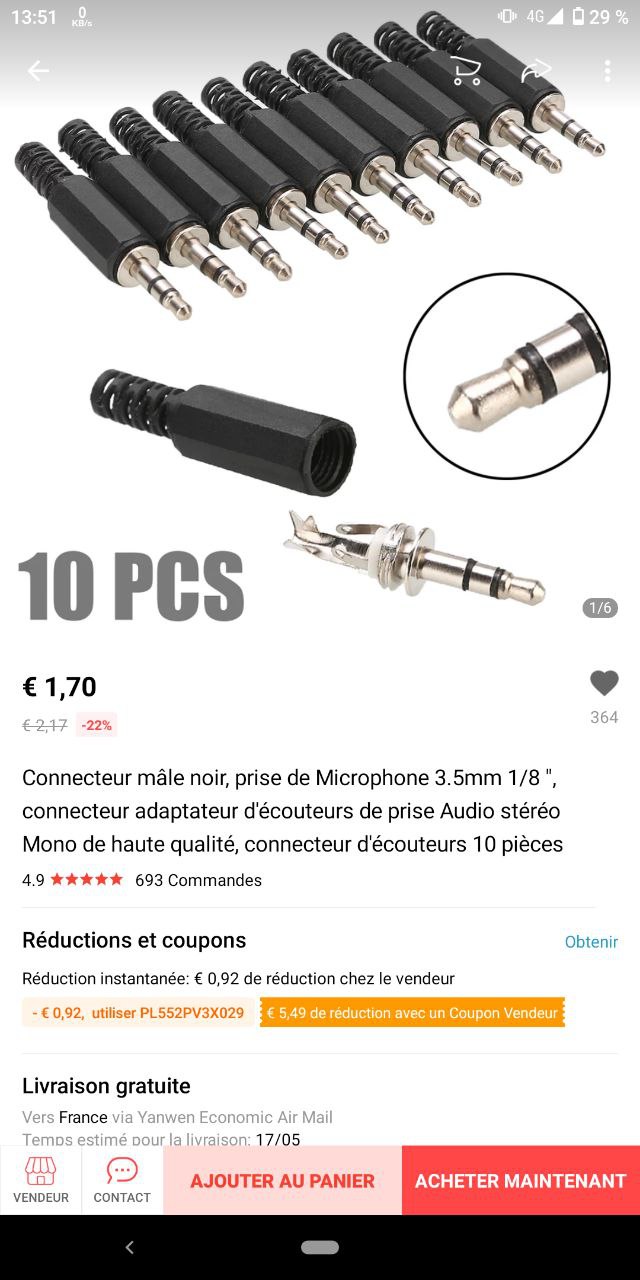Tap the system back button
This screenshot has height=1280, width=640.
coord(129,1247)
